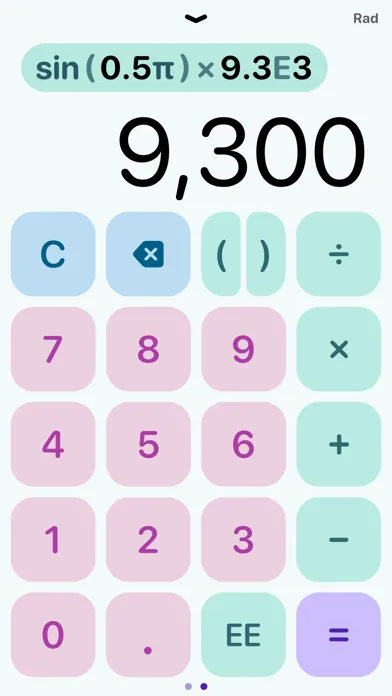Select the multiply operator
This screenshot has width=392, height=696.
pos(339,349)
